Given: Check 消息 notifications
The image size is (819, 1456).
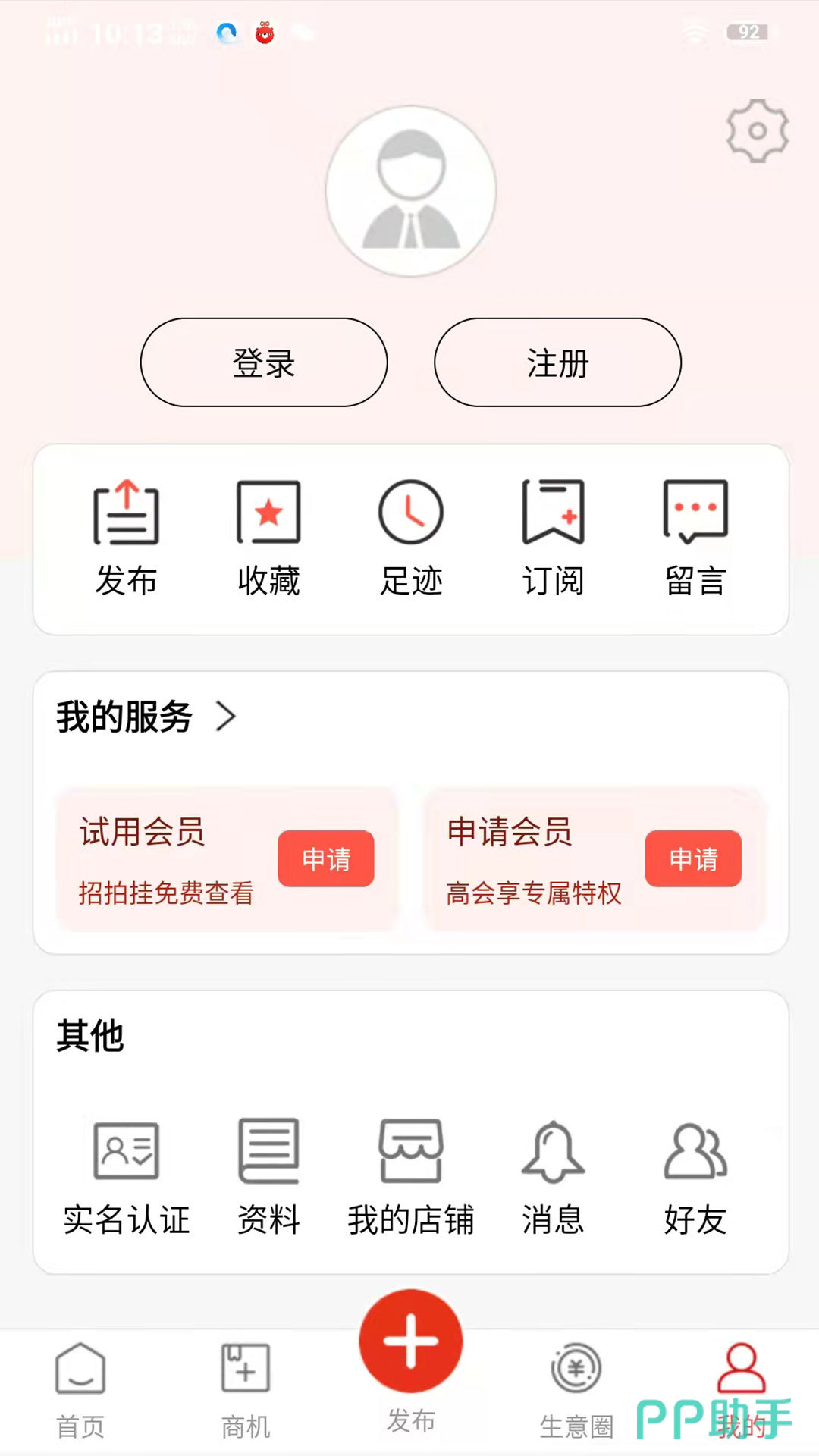Looking at the screenshot, I should click(553, 1177).
